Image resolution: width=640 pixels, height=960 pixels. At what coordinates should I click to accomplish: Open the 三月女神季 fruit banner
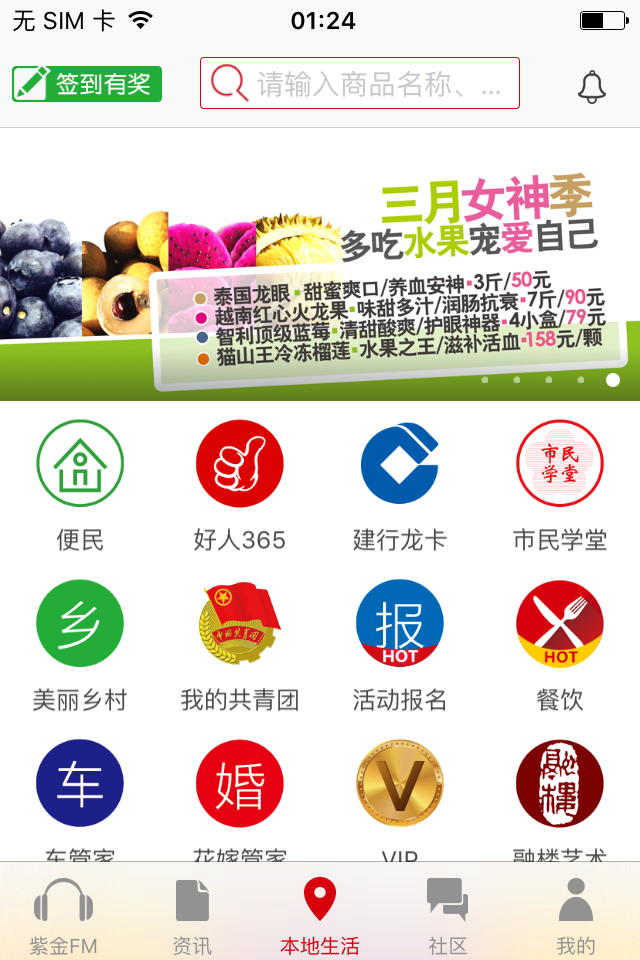[320, 265]
